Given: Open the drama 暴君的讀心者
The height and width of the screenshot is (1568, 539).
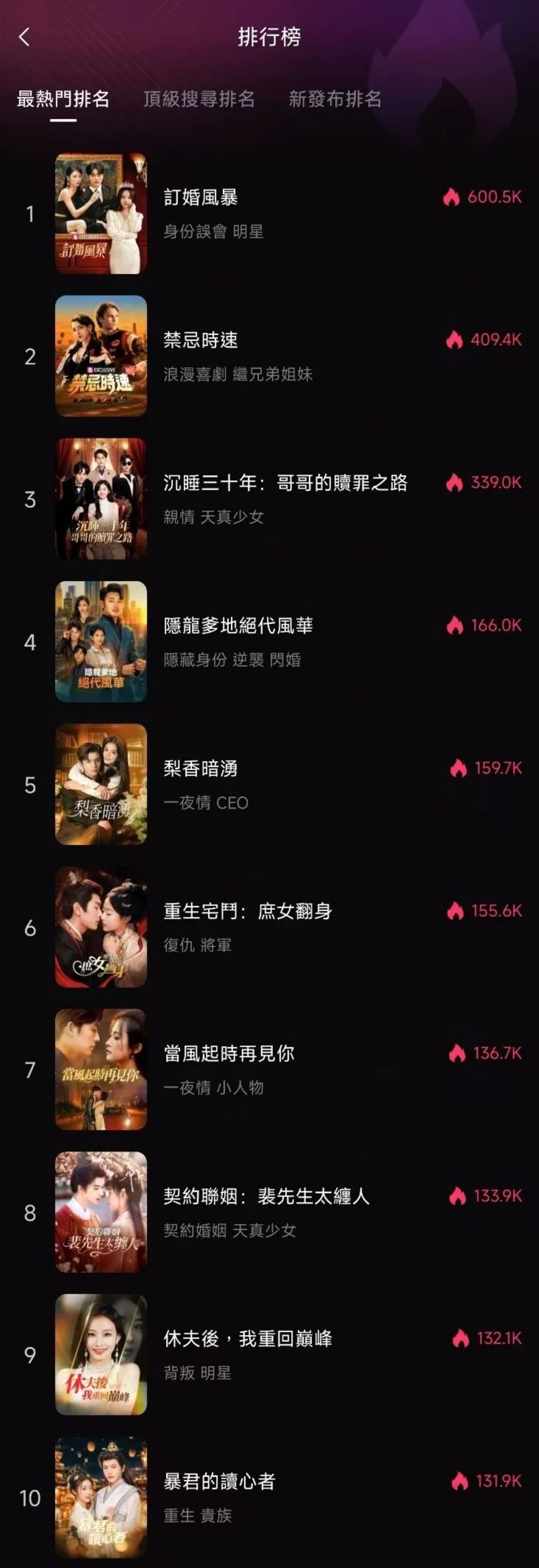Looking at the screenshot, I should 219,1481.
